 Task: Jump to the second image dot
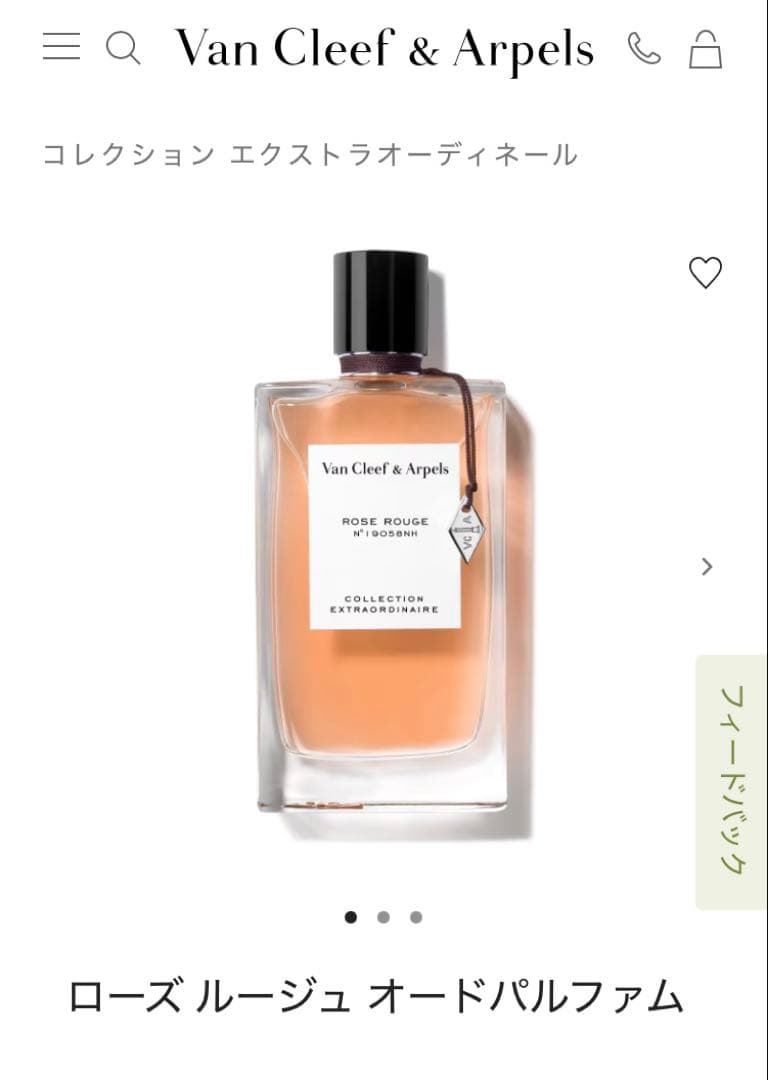[383, 917]
